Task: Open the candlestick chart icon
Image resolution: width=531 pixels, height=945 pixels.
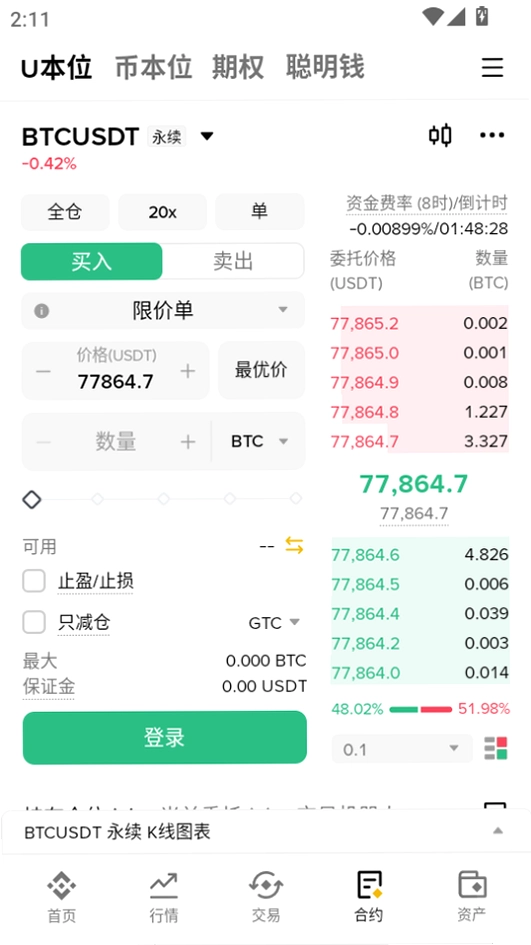Action: click(x=440, y=135)
